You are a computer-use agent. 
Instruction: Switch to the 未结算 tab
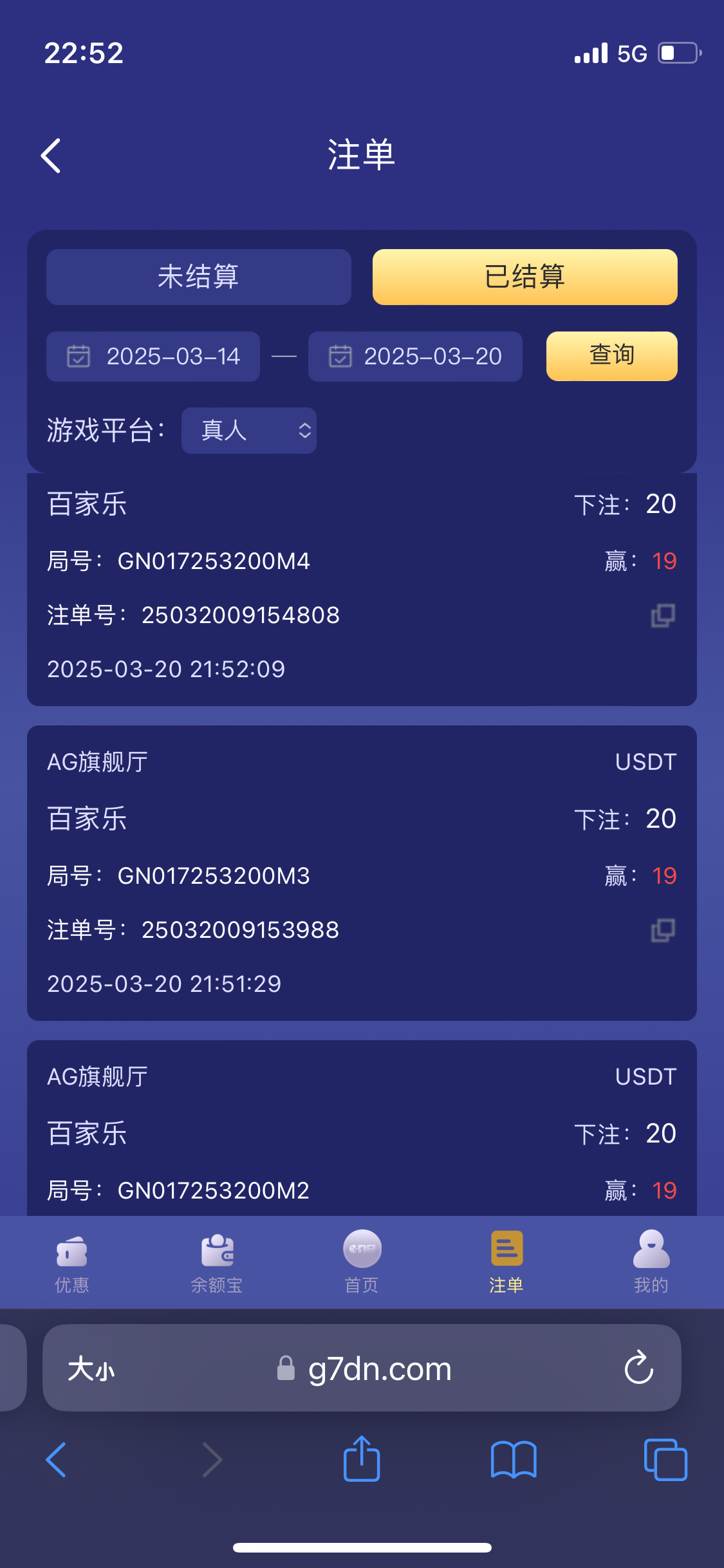[x=198, y=277]
